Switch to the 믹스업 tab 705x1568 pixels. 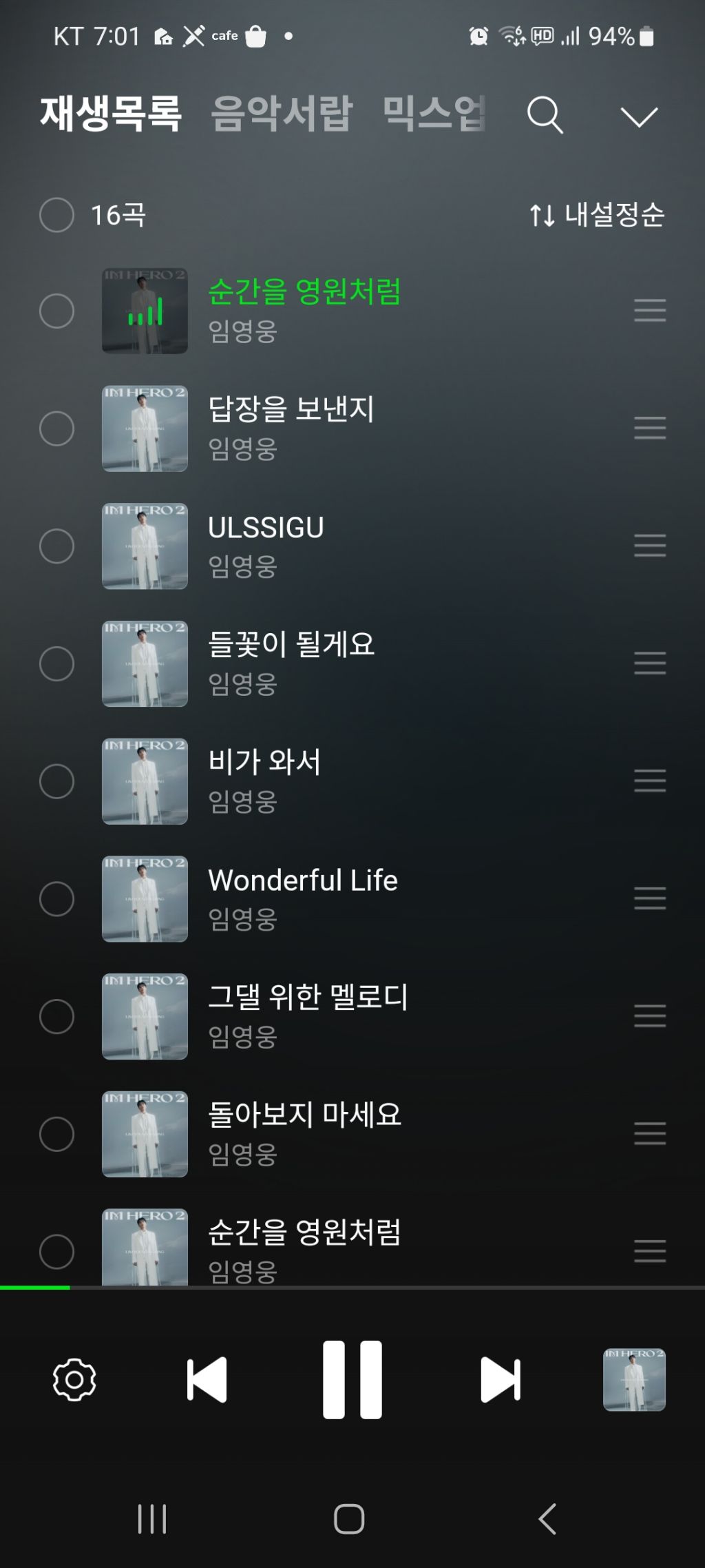[434, 114]
